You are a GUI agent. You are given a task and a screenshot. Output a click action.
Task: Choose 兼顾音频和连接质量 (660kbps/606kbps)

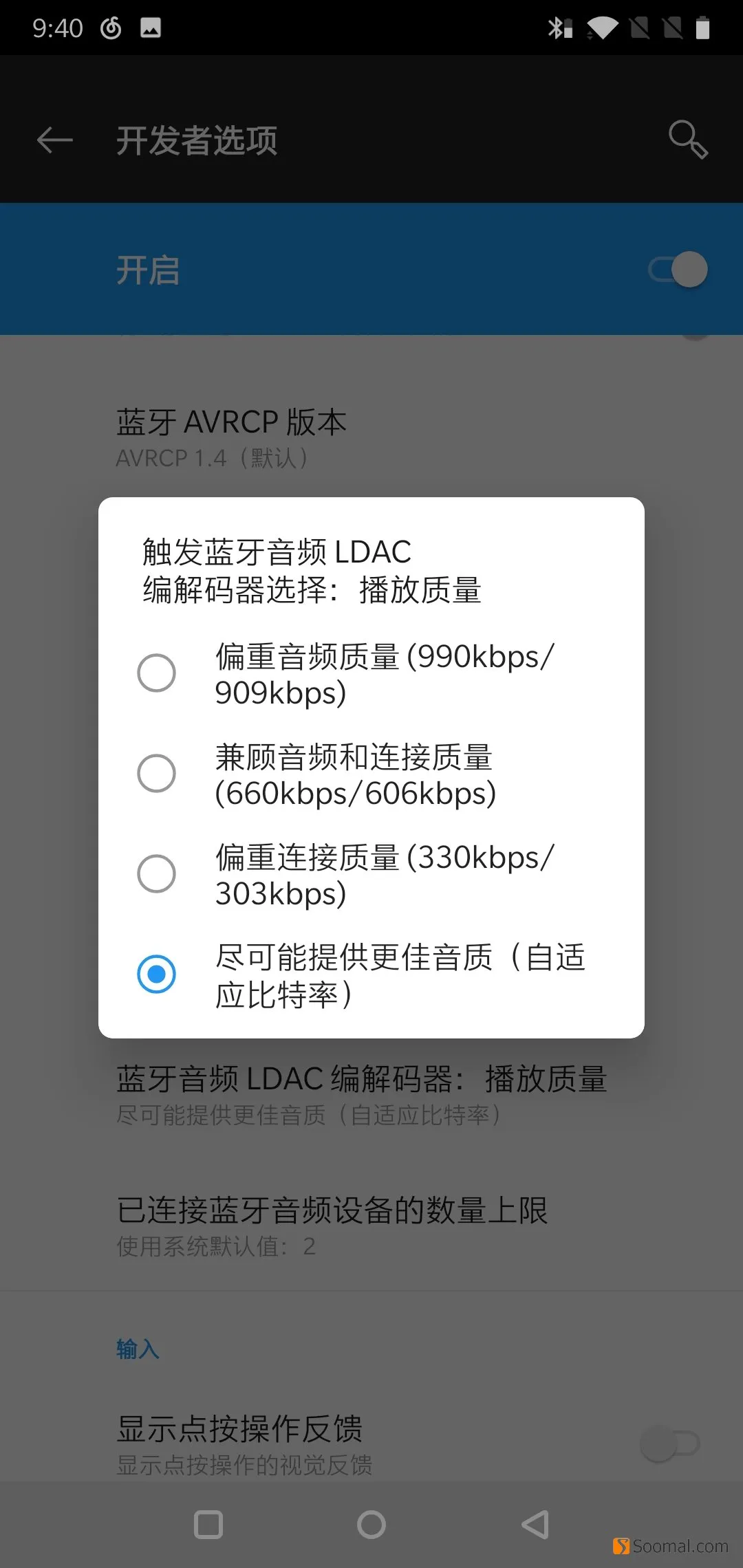point(371,774)
